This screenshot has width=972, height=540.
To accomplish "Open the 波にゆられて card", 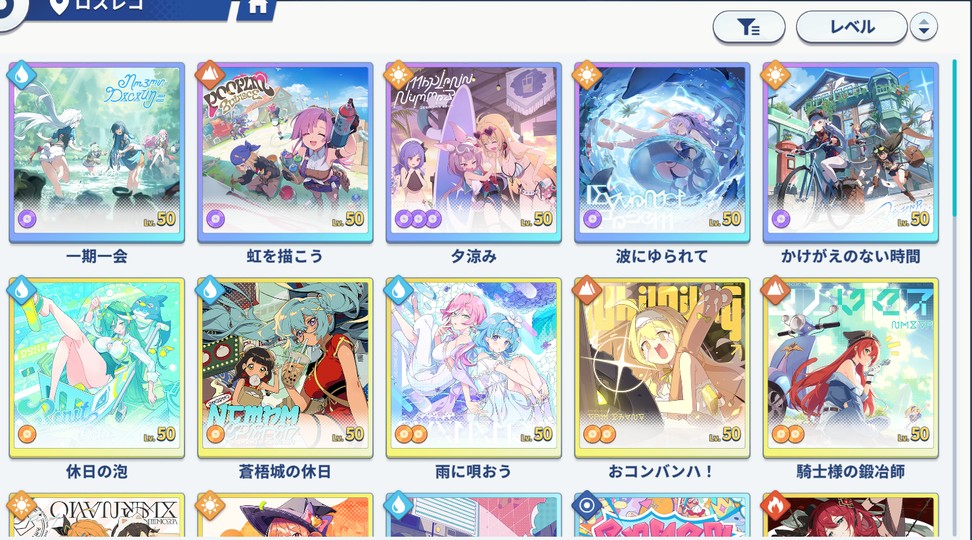I will pyautogui.click(x=662, y=153).
